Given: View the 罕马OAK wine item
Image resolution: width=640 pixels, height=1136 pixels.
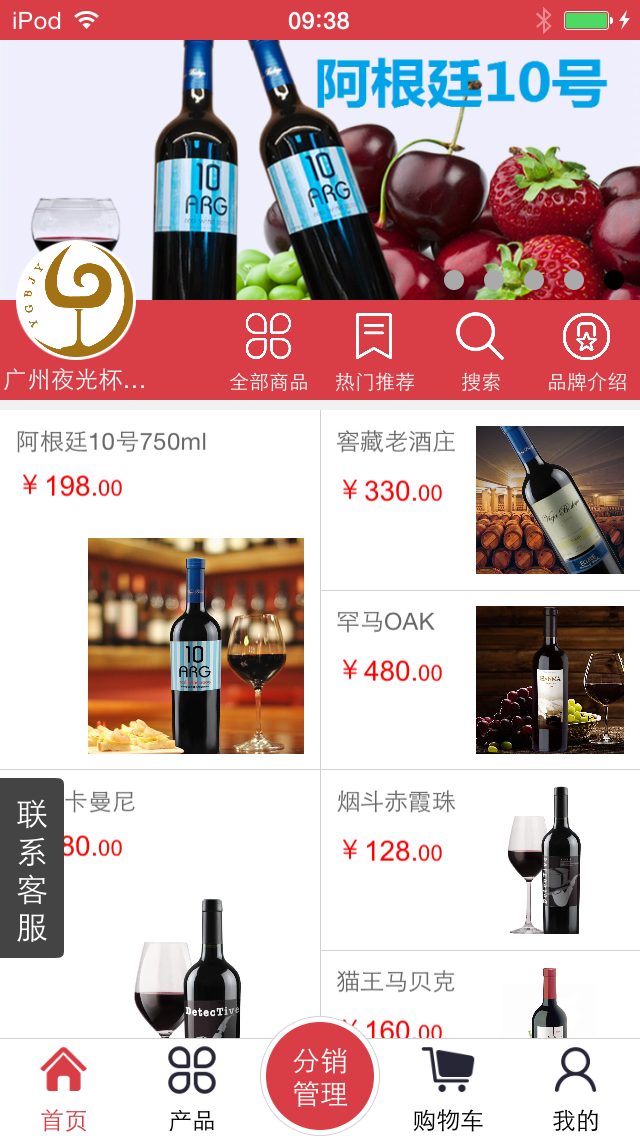Looking at the screenshot, I should click(x=481, y=680).
